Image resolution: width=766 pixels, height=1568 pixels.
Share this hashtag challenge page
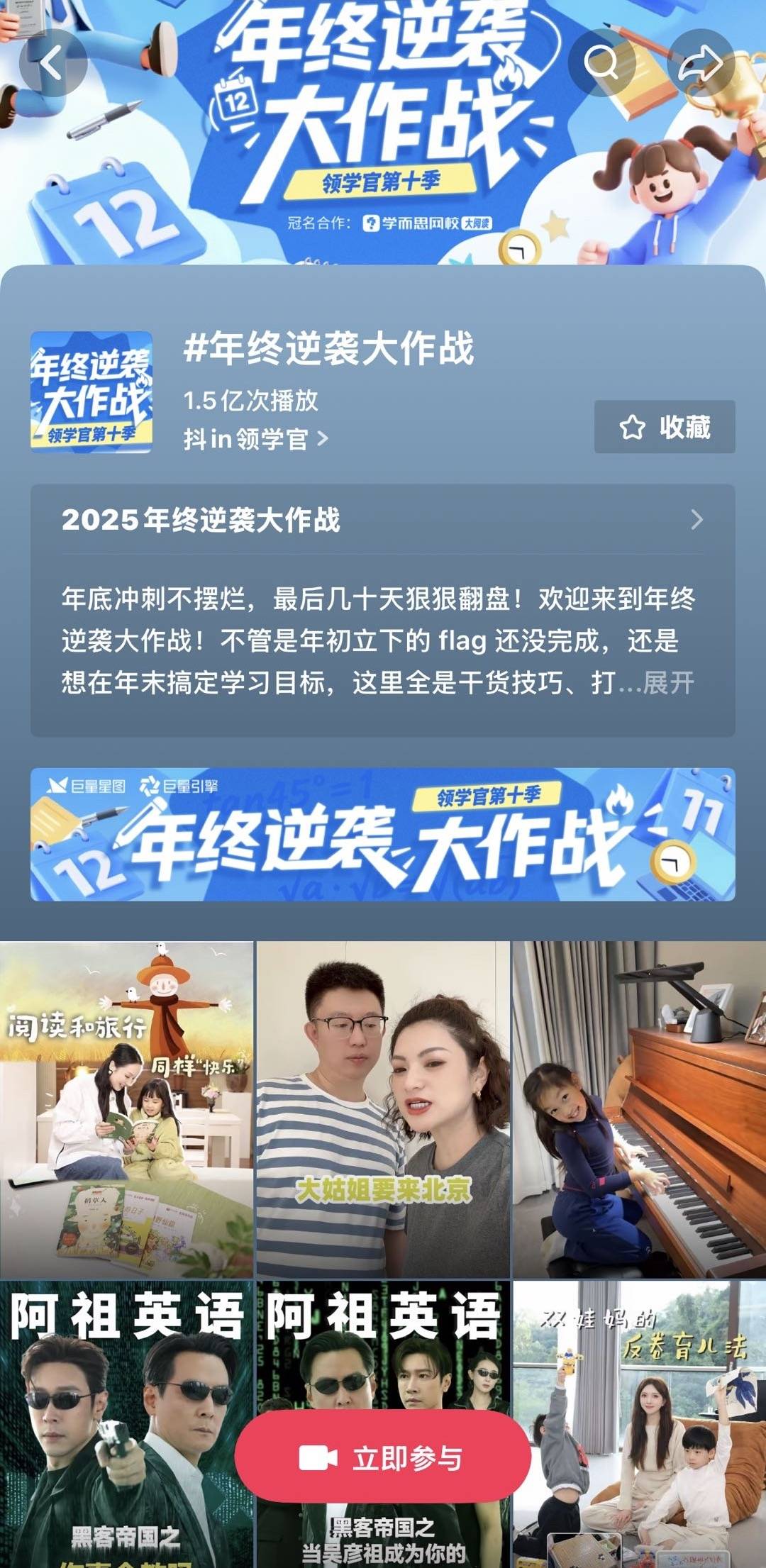[x=700, y=63]
